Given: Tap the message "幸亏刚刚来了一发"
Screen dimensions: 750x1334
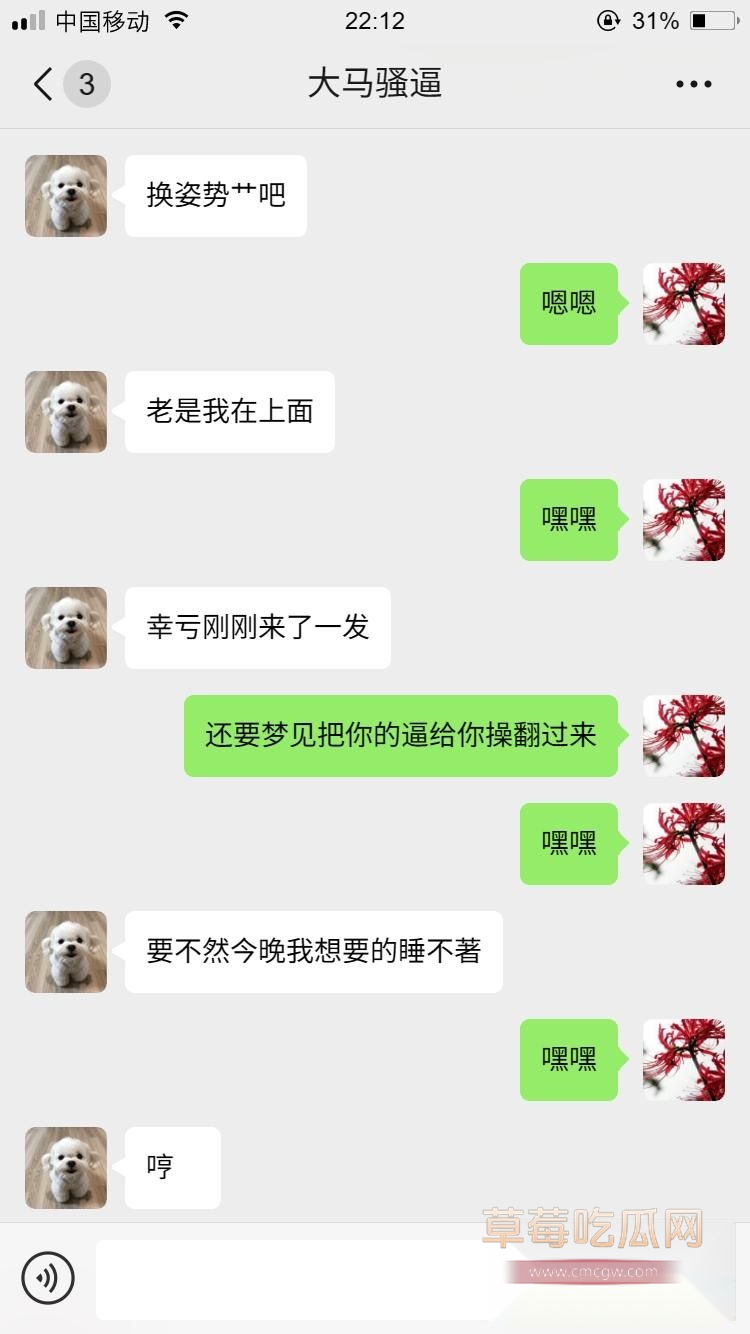Looking at the screenshot, I should 257,627.
